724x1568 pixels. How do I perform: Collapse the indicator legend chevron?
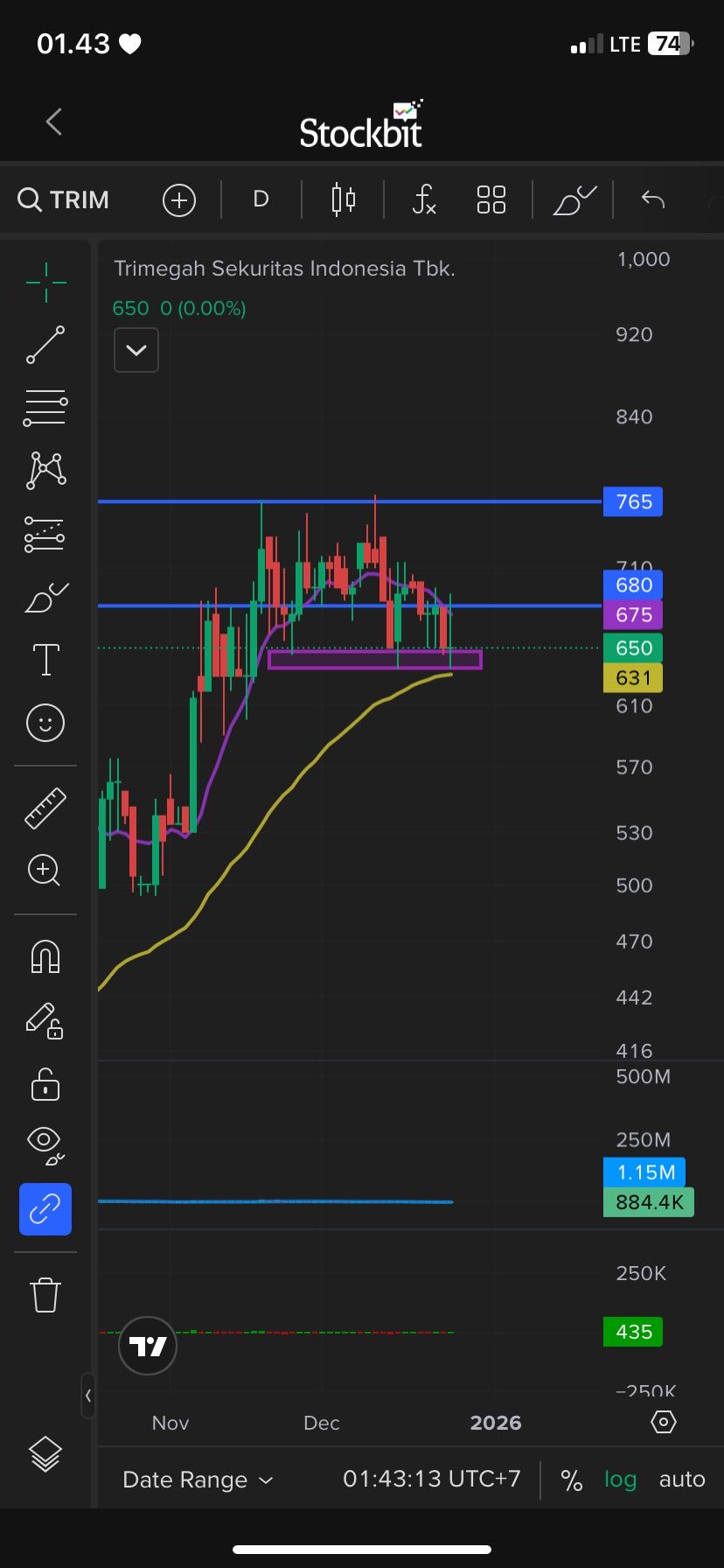click(136, 350)
